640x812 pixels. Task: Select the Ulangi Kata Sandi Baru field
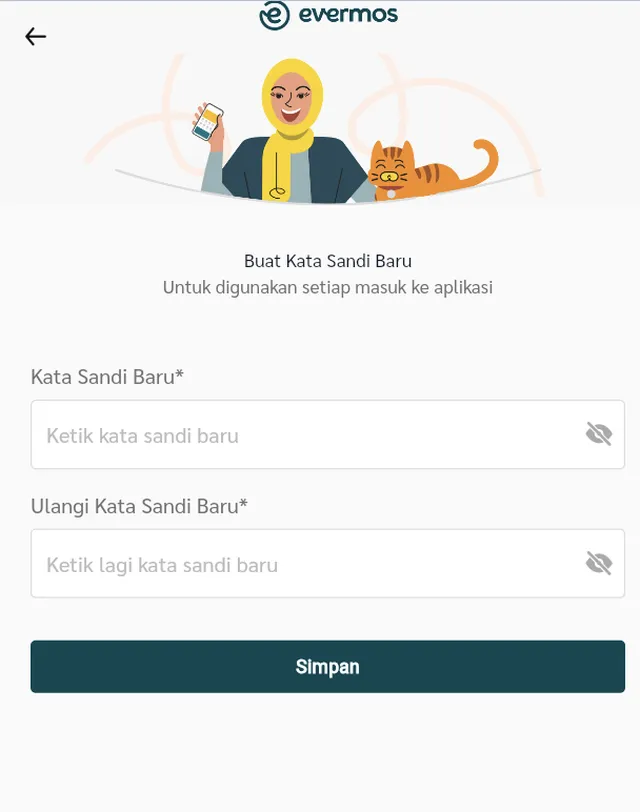coord(300,564)
